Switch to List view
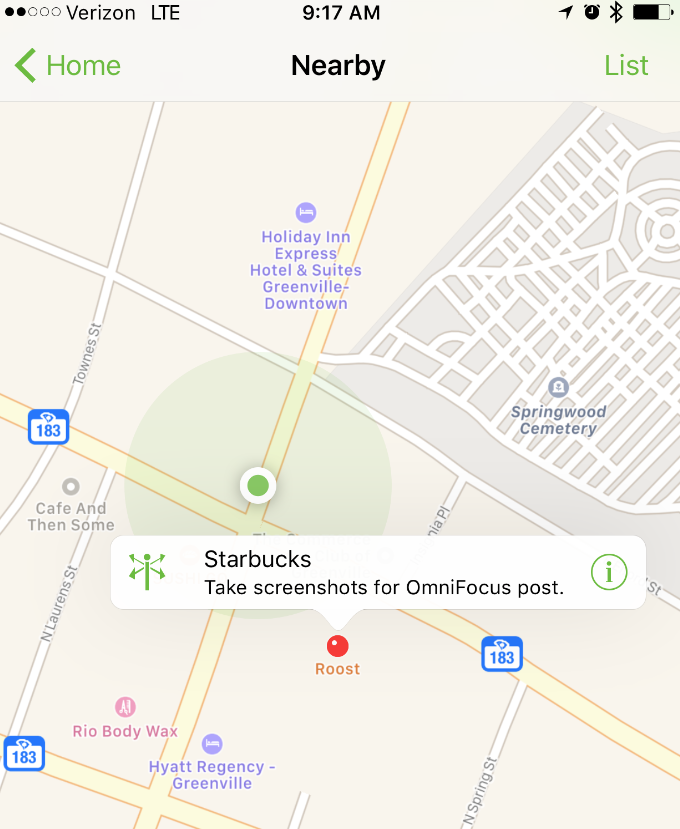Viewport: 680px width, 829px height. (626, 66)
